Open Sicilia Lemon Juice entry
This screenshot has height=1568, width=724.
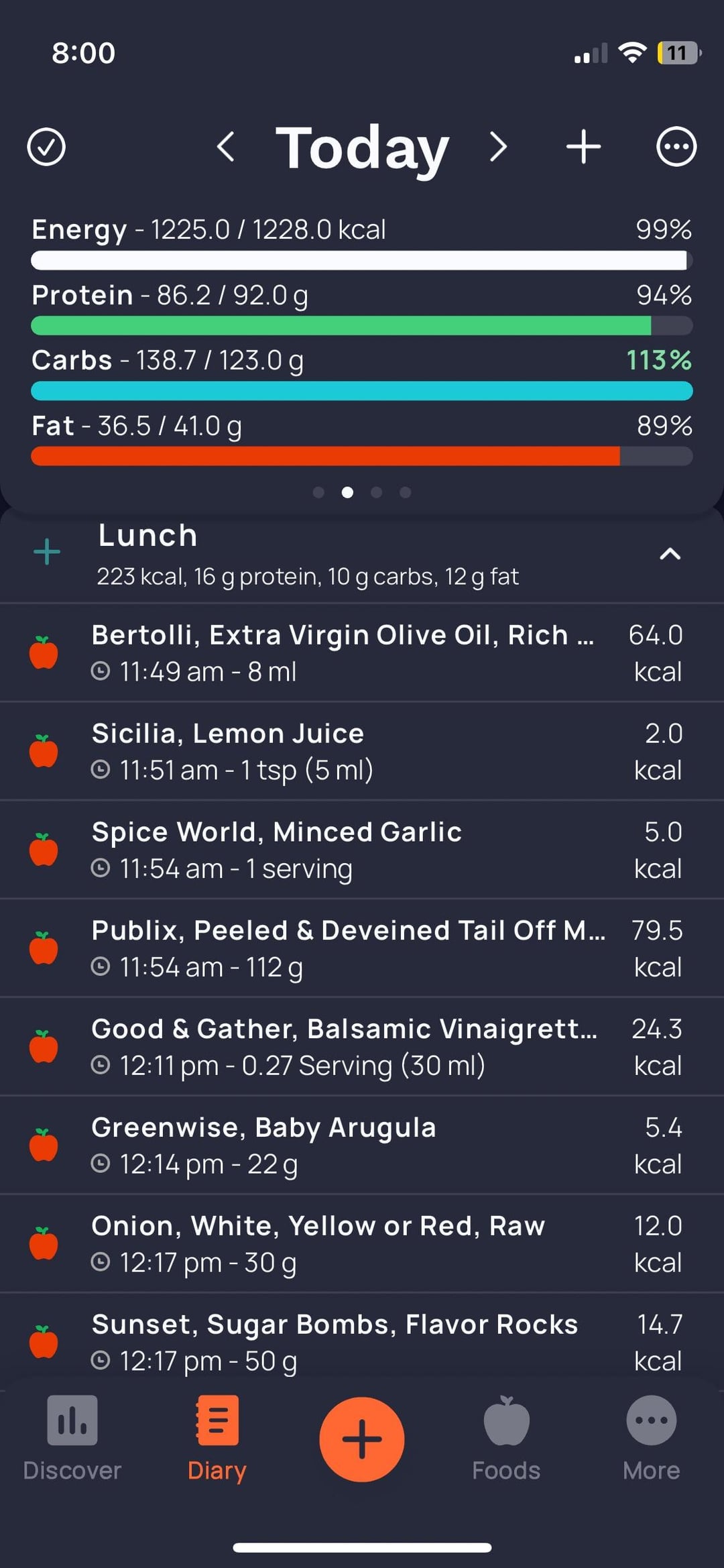362,751
